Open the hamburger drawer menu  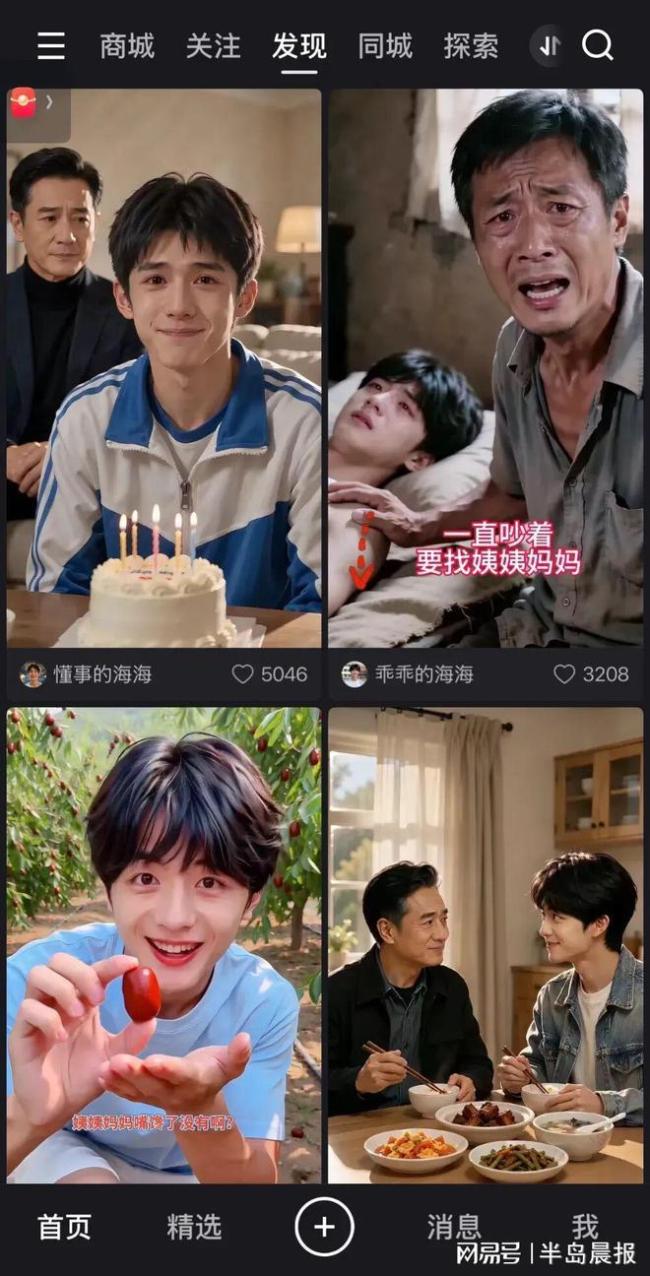point(51,46)
